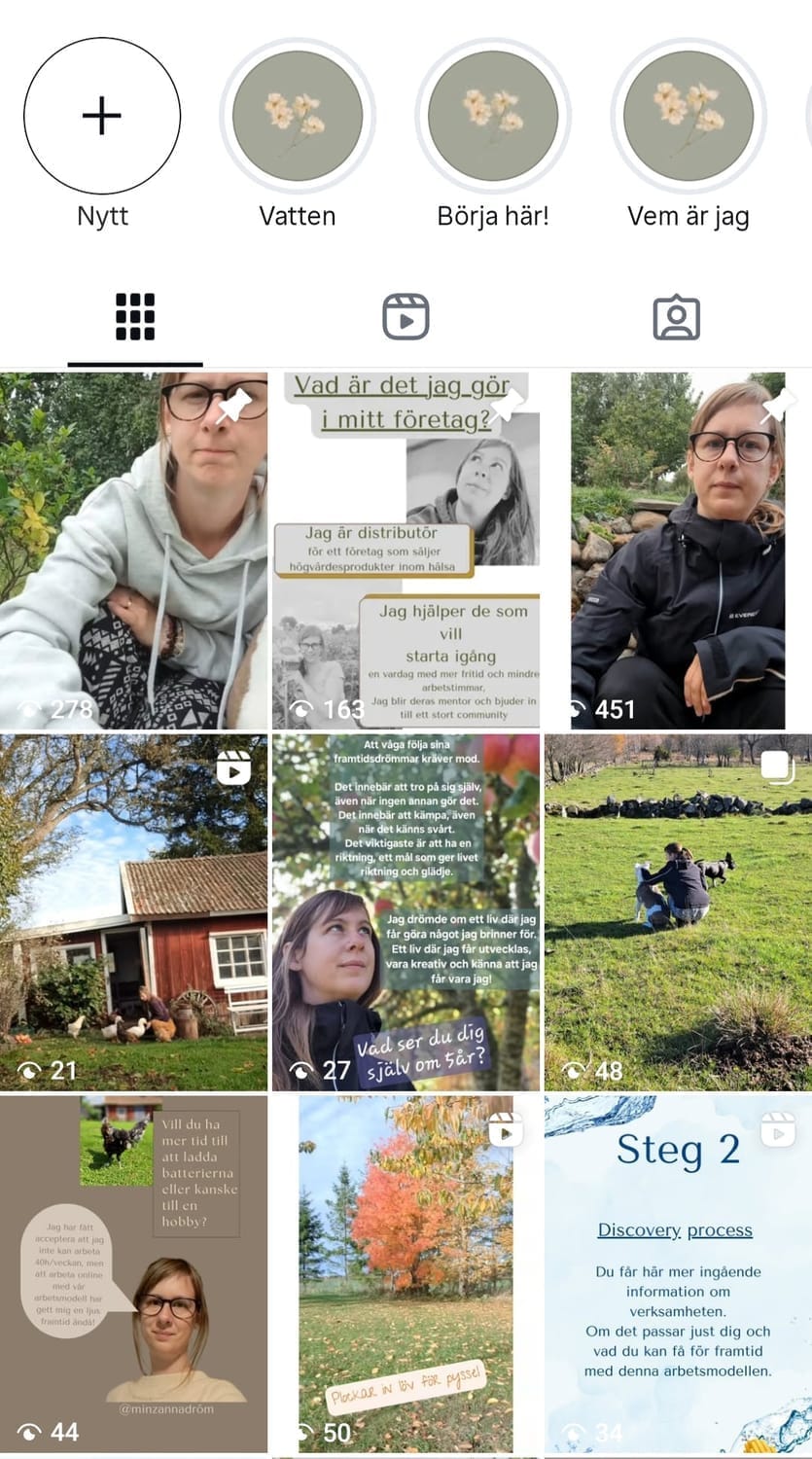Open the Börja här! highlight
This screenshot has height=1459, width=812.
click(493, 116)
